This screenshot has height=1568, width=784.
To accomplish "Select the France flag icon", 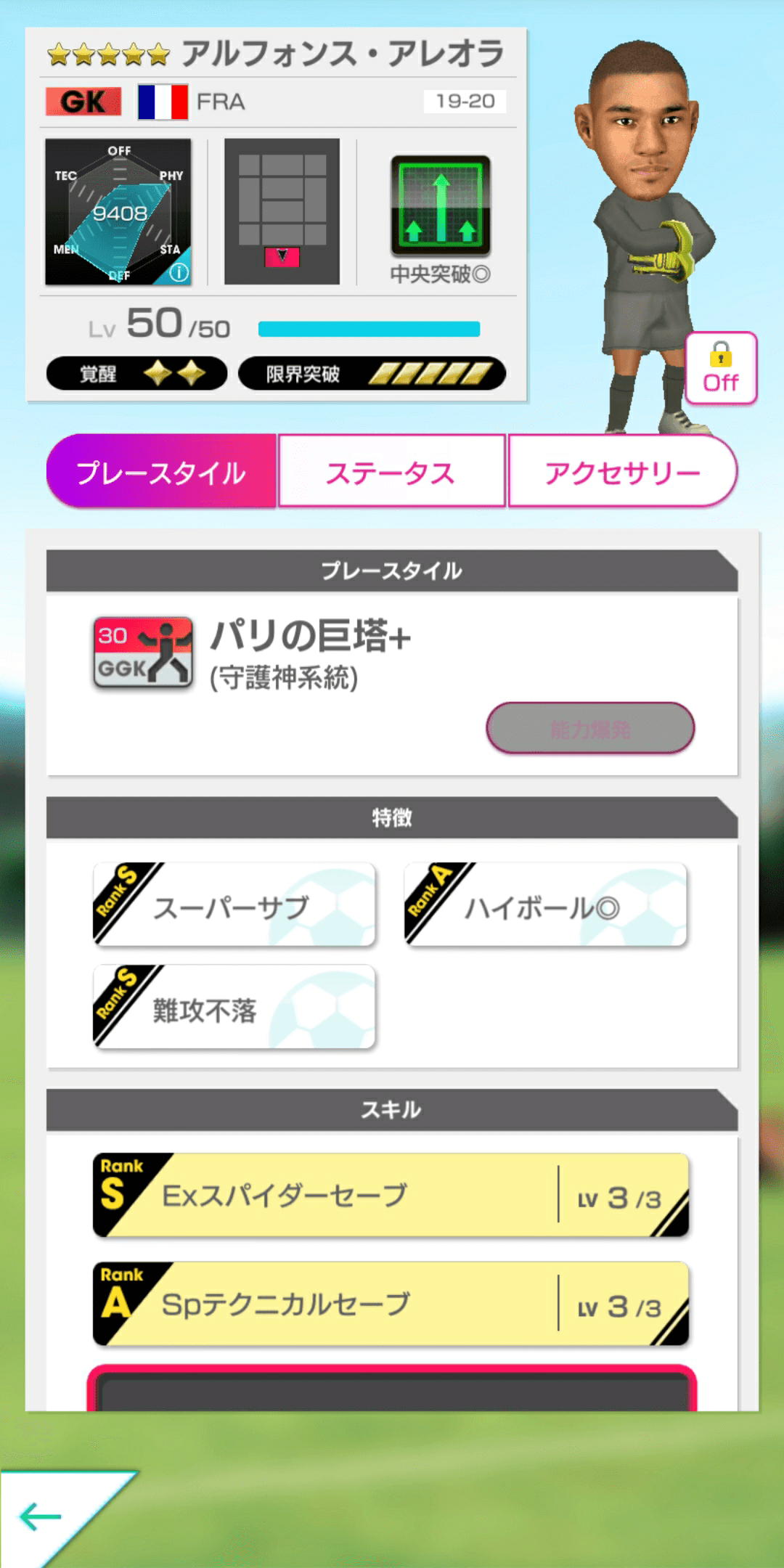I will [163, 102].
